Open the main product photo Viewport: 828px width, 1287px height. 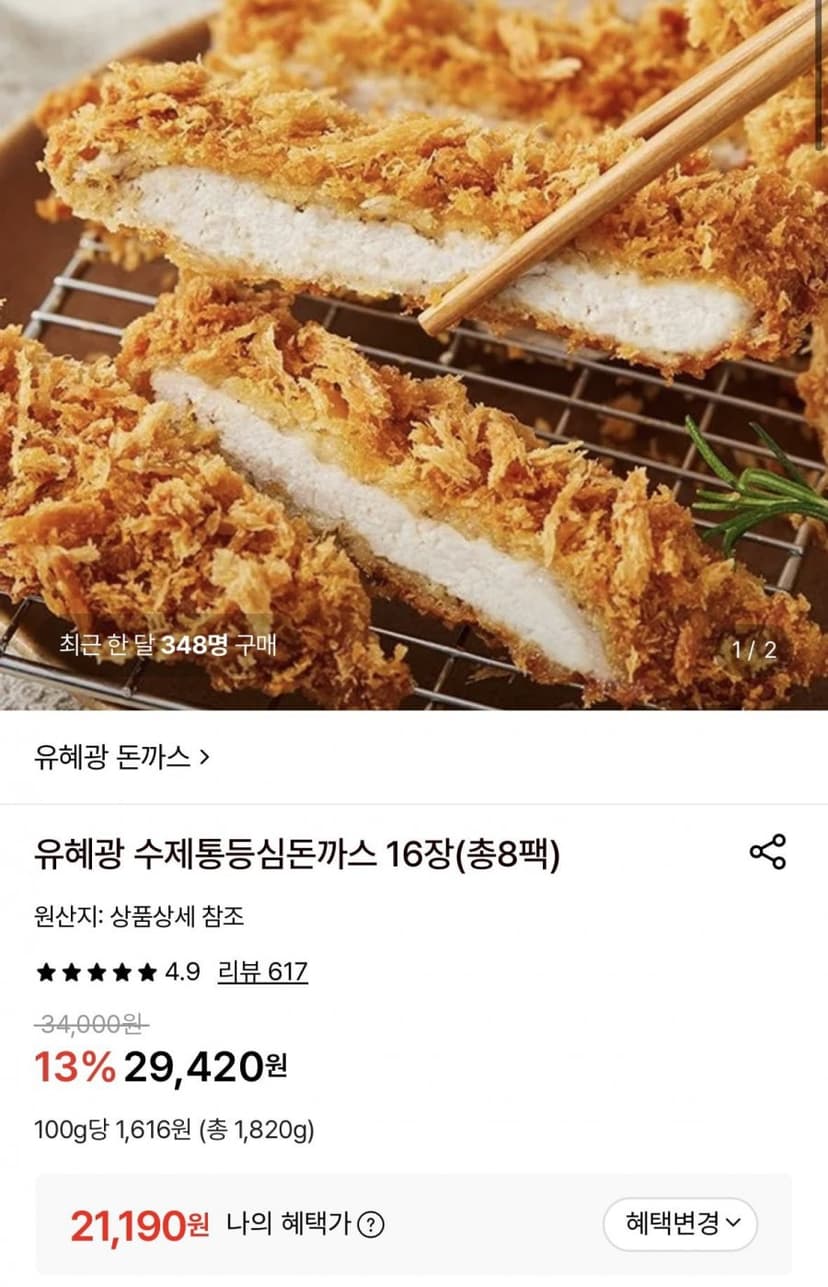(414, 354)
